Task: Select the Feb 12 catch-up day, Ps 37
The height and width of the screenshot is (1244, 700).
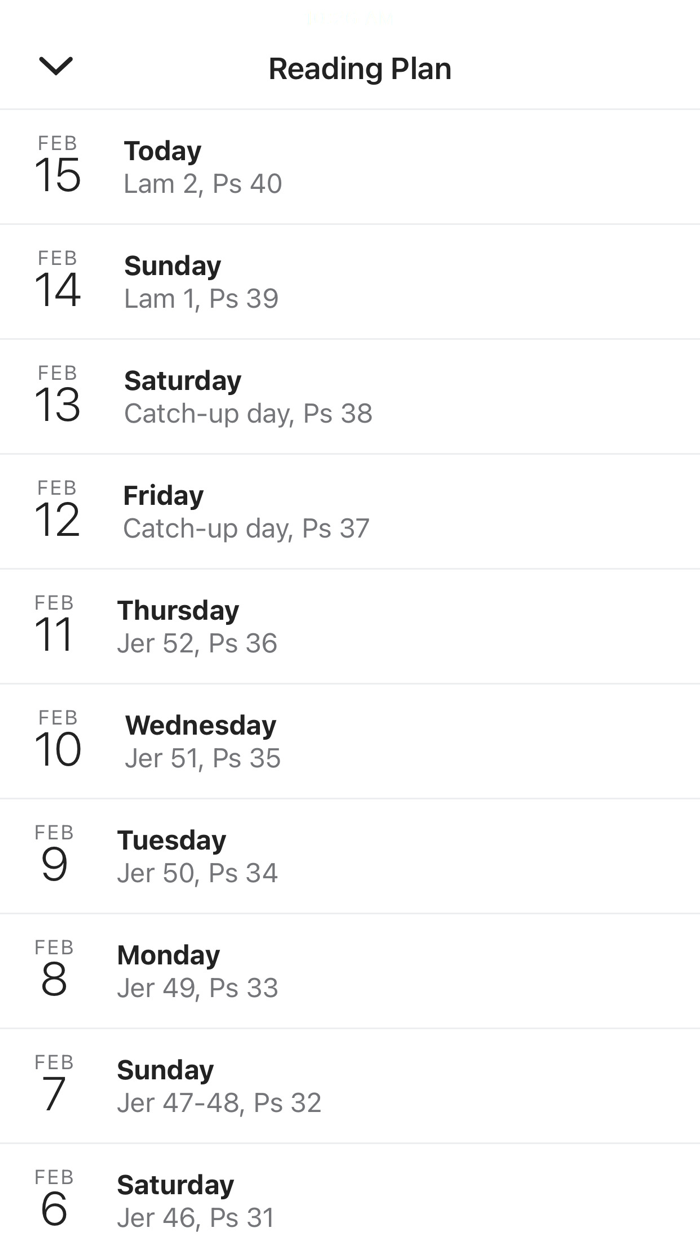Action: (x=350, y=512)
